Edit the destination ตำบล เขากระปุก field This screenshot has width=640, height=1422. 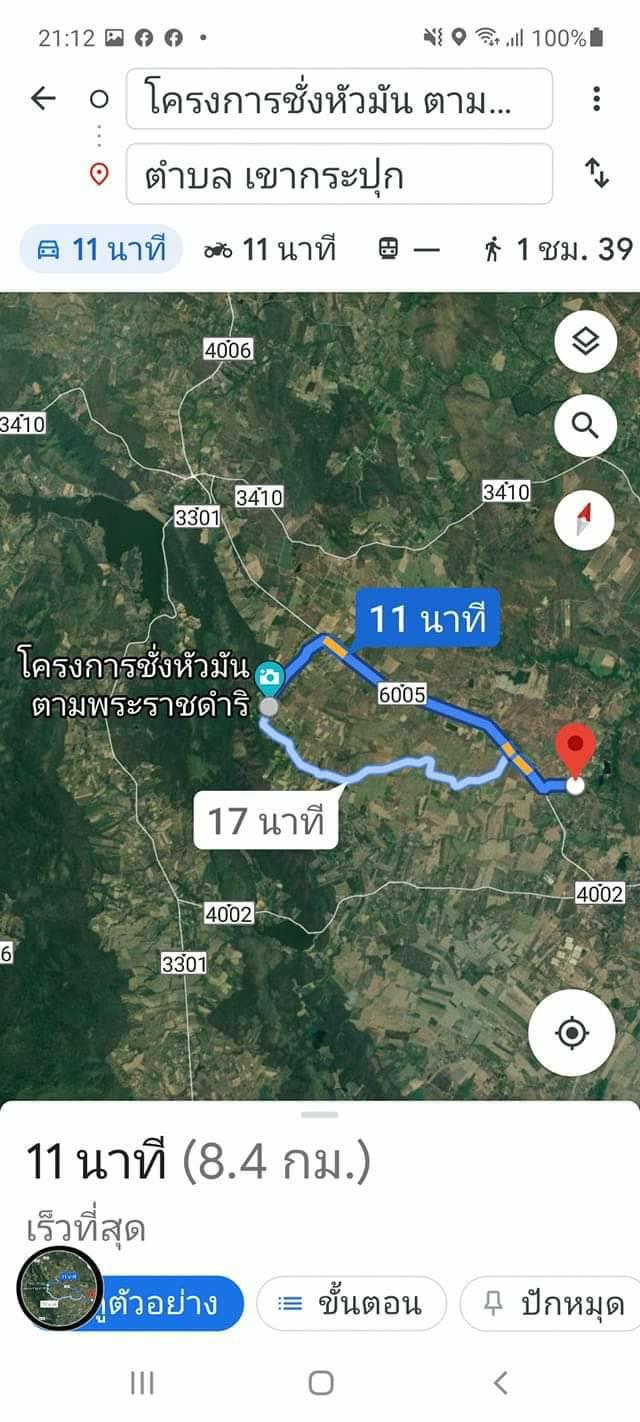coord(339,174)
